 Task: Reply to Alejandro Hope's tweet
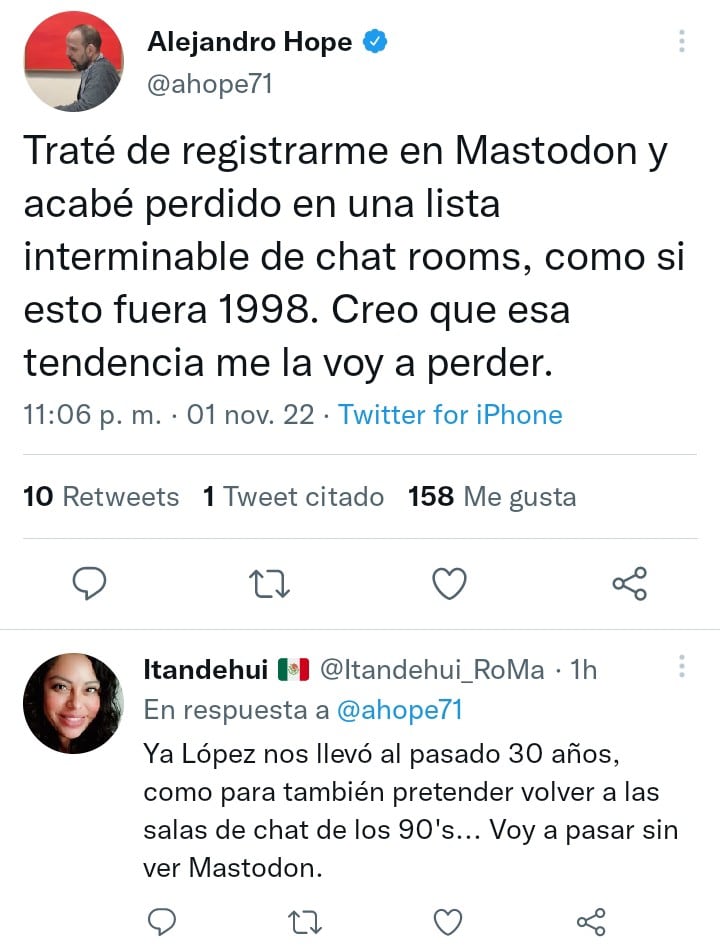[x=90, y=583]
